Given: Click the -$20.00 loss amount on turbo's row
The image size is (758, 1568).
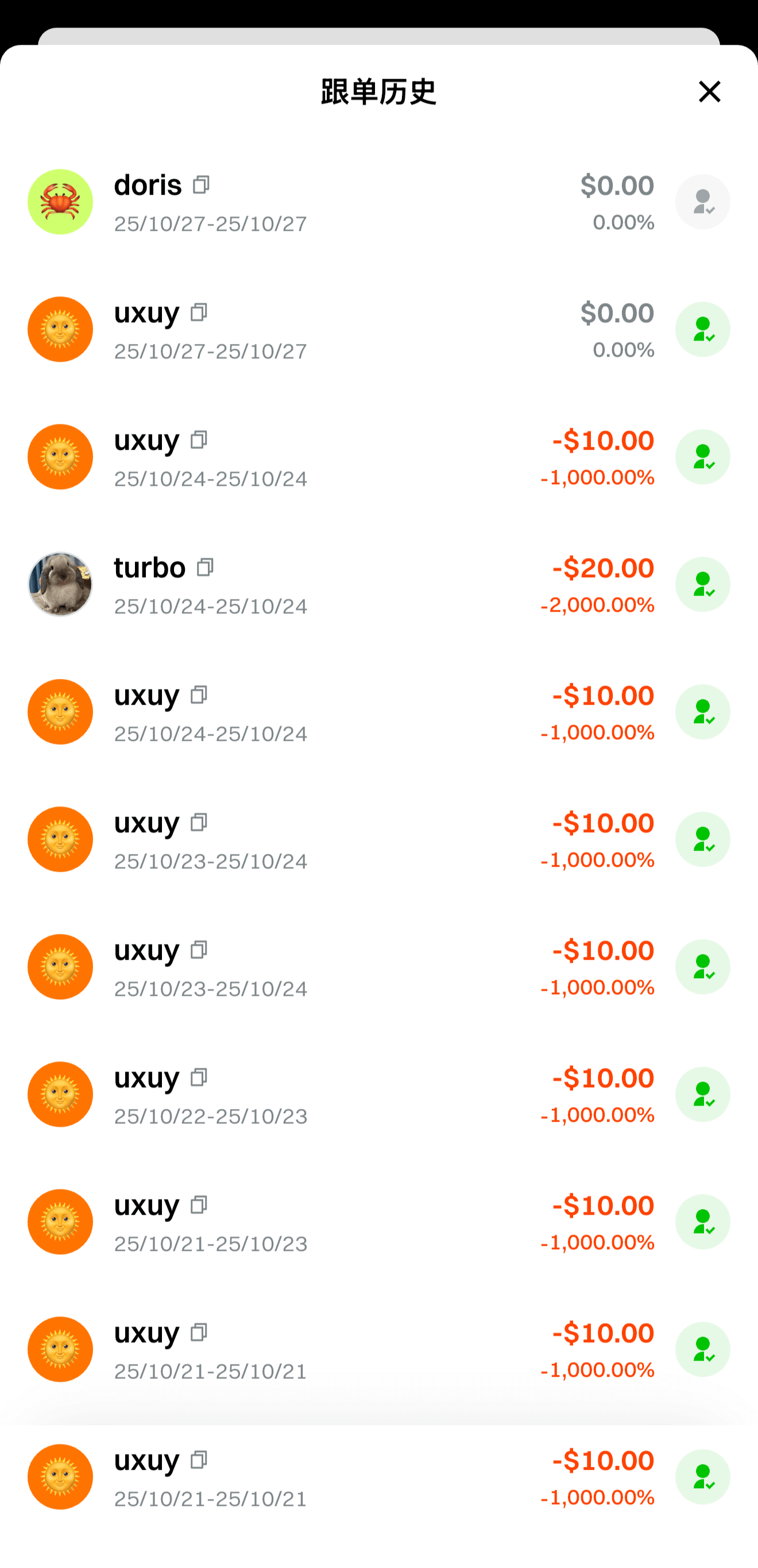Looking at the screenshot, I should click(601, 568).
